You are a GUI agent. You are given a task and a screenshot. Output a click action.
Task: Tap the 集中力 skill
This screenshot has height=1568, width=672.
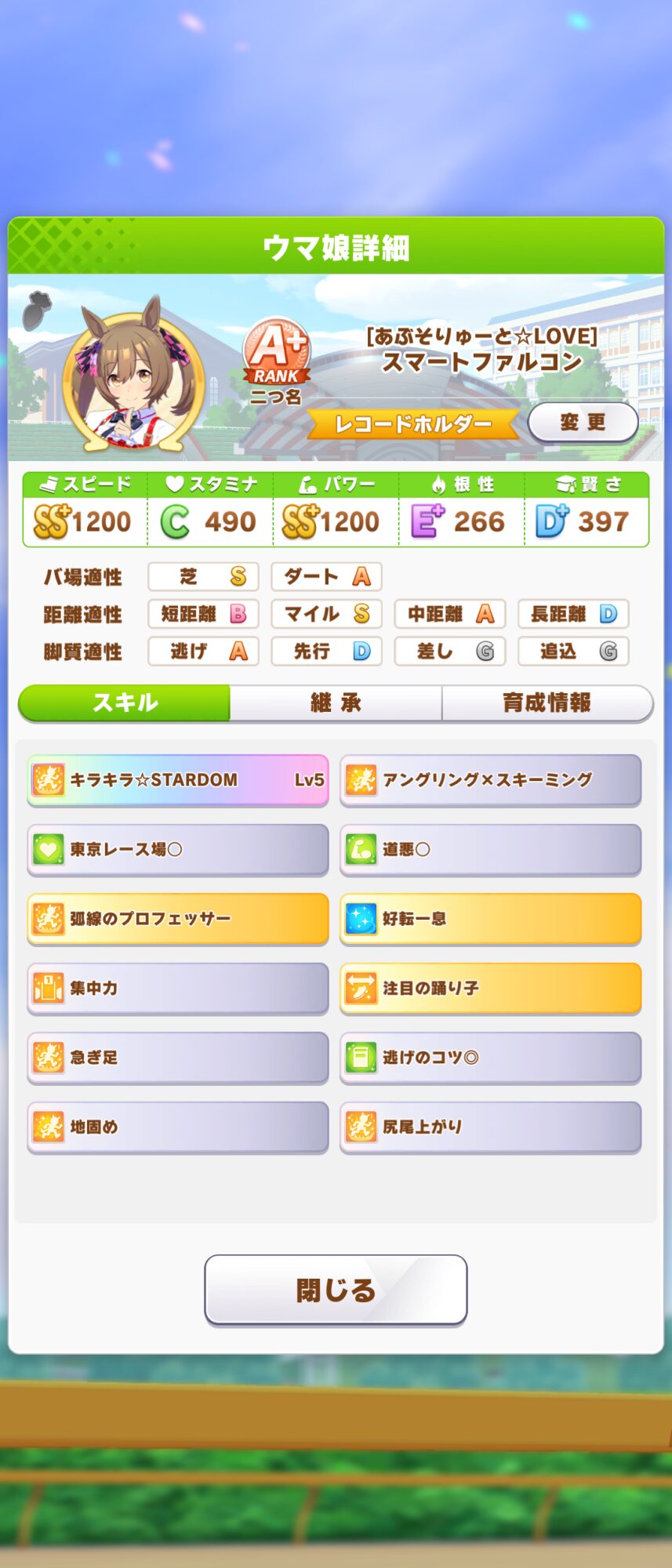[x=178, y=988]
